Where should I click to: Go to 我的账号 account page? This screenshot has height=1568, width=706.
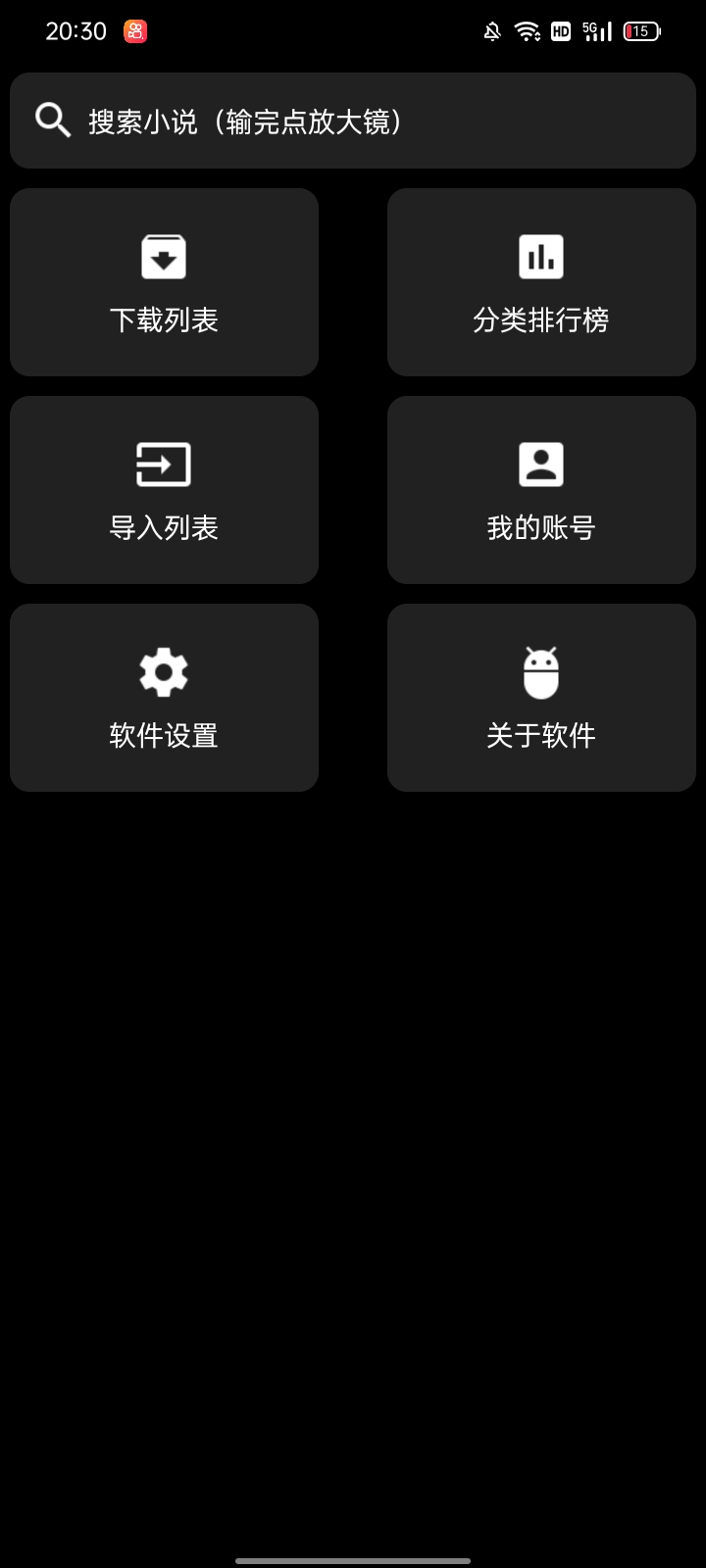541,490
